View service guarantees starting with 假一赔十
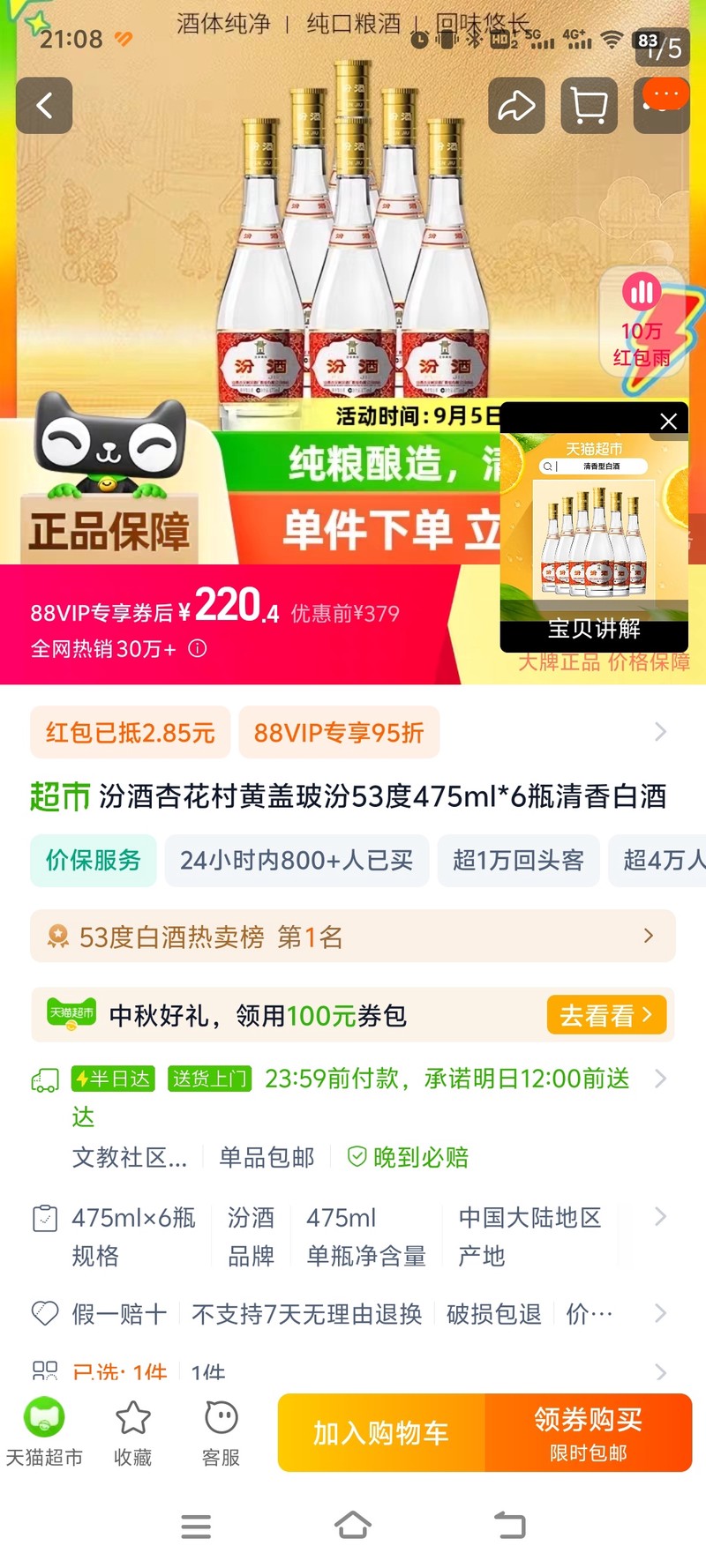Screen dimensions: 706x1568 [353, 1314]
